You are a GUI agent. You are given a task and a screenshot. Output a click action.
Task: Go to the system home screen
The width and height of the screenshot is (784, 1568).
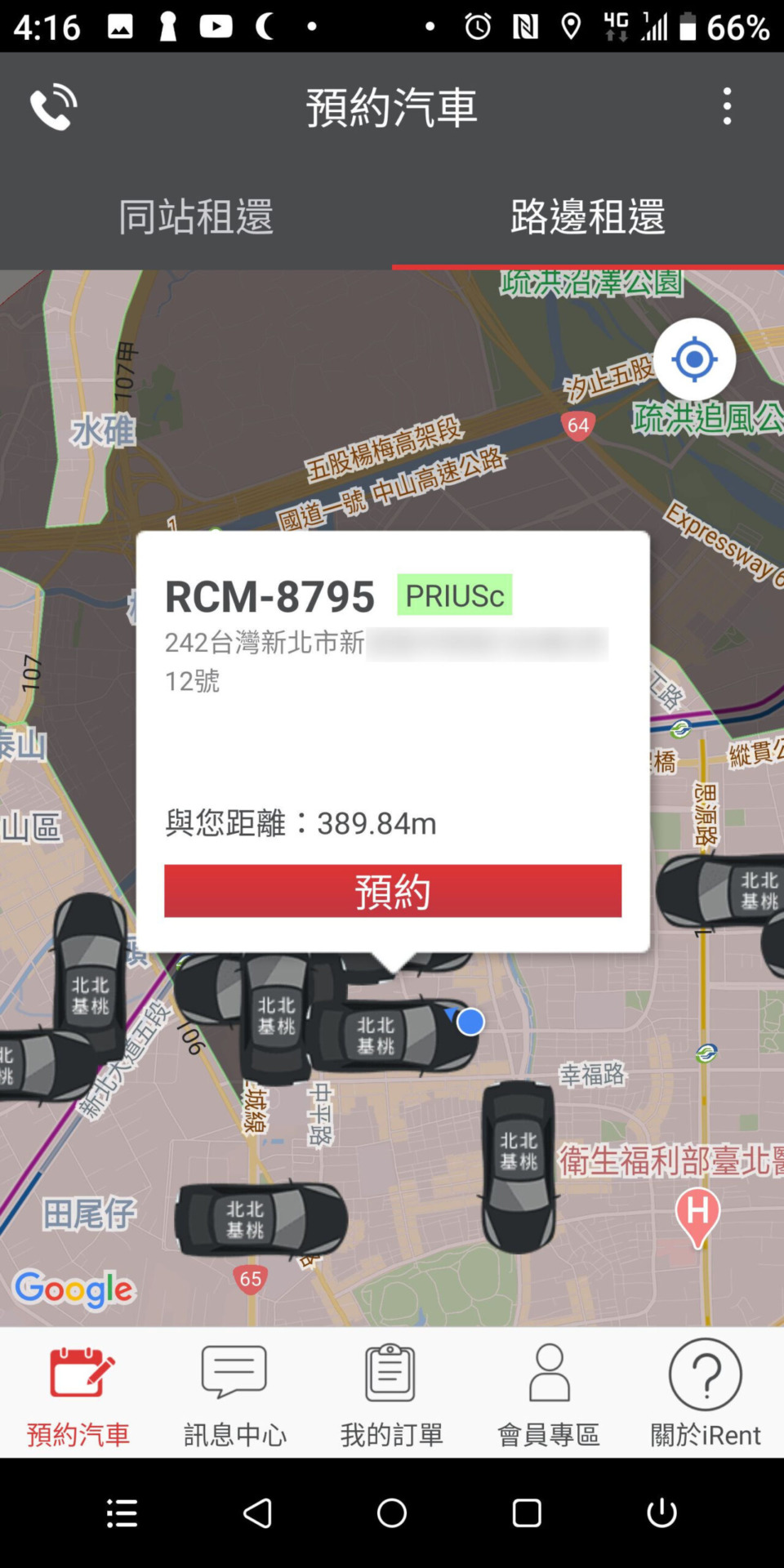coord(392,1512)
